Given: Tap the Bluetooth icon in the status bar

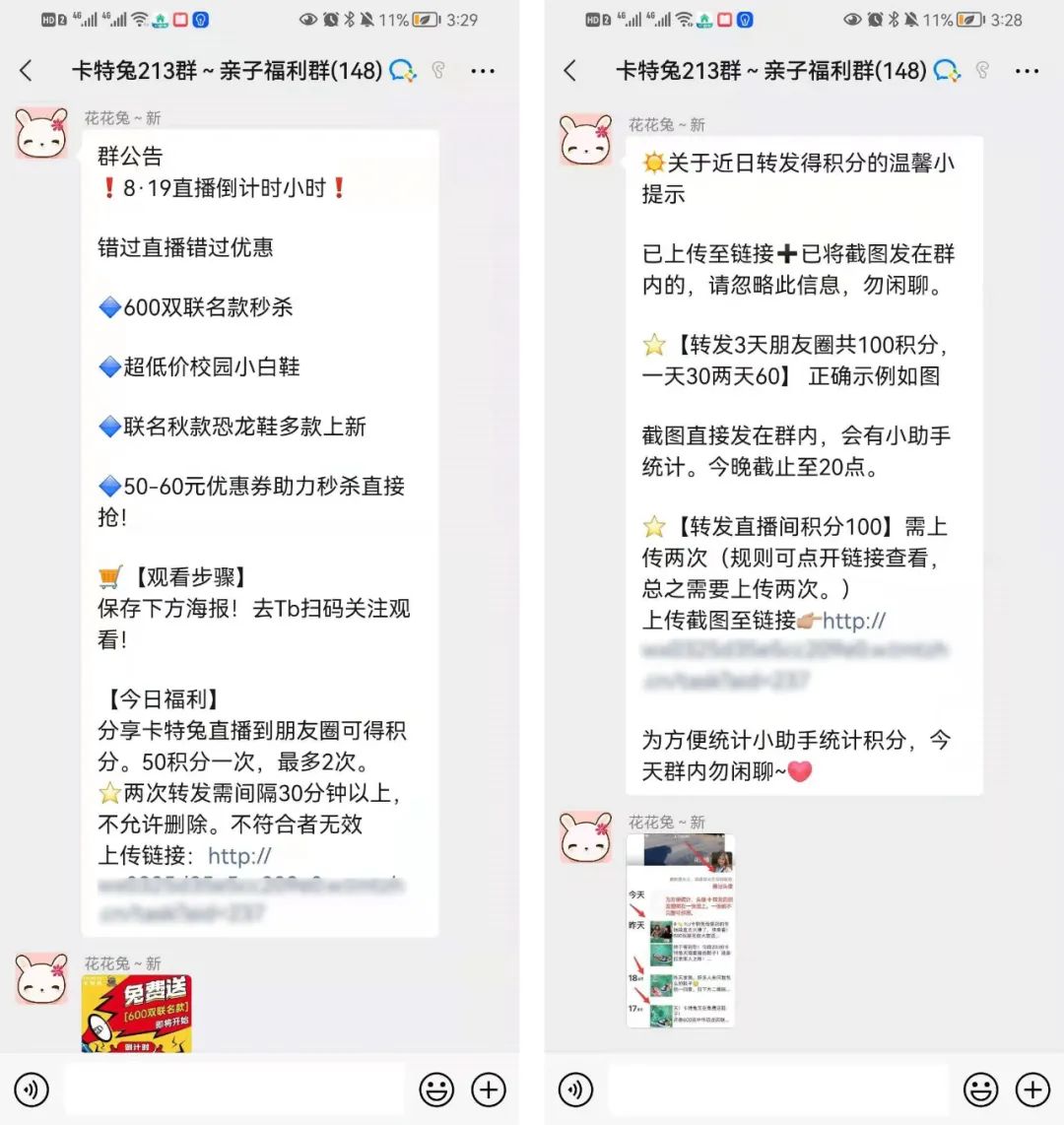Looking at the screenshot, I should pos(351,18).
